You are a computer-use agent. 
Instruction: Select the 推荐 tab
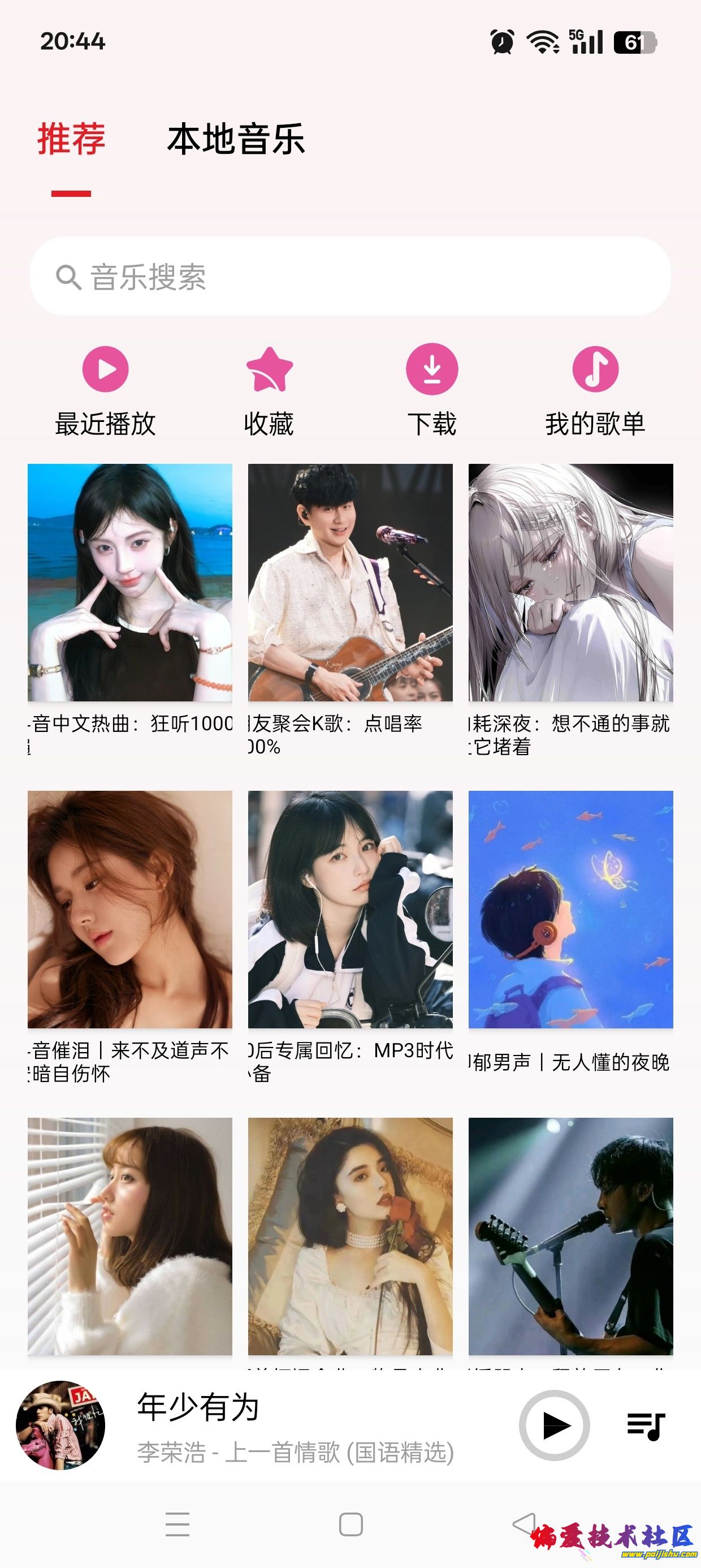pos(71,139)
